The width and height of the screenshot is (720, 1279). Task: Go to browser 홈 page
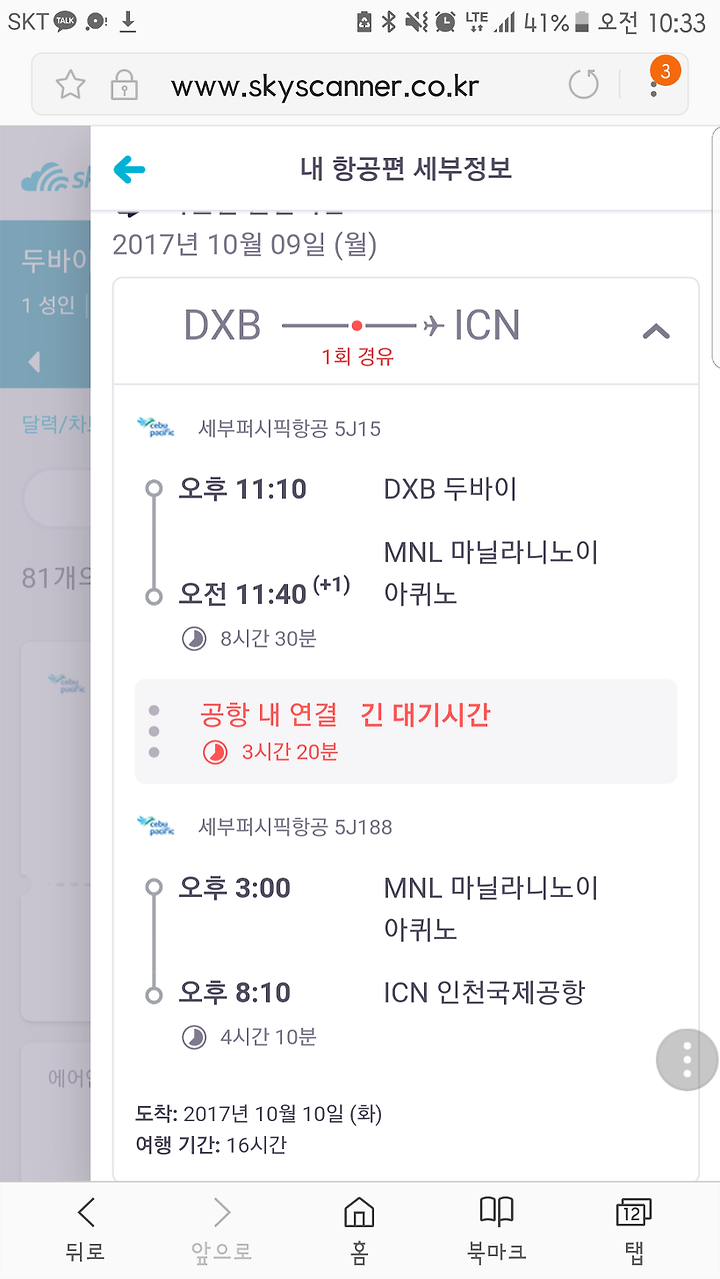359,1230
